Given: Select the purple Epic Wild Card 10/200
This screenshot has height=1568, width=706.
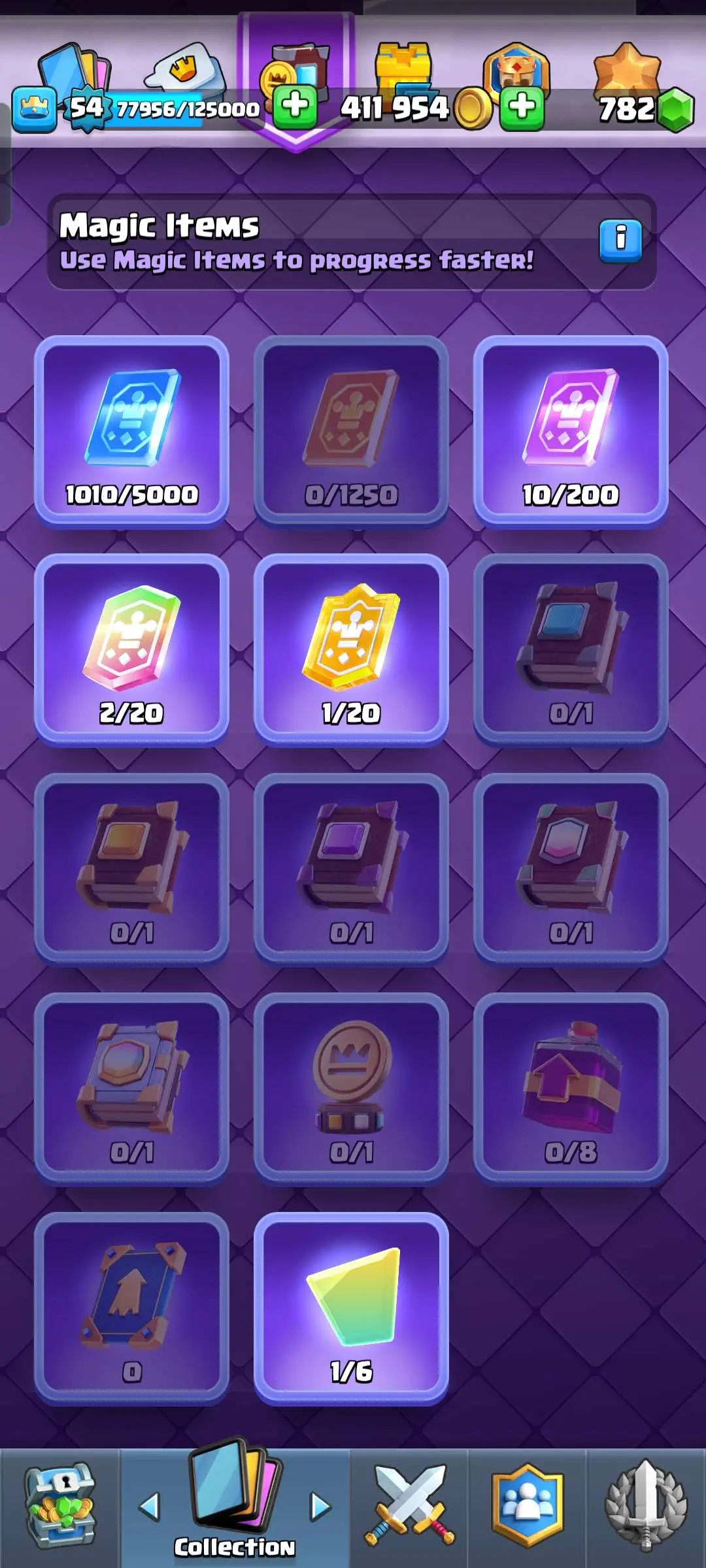Looking at the screenshot, I should [571, 431].
